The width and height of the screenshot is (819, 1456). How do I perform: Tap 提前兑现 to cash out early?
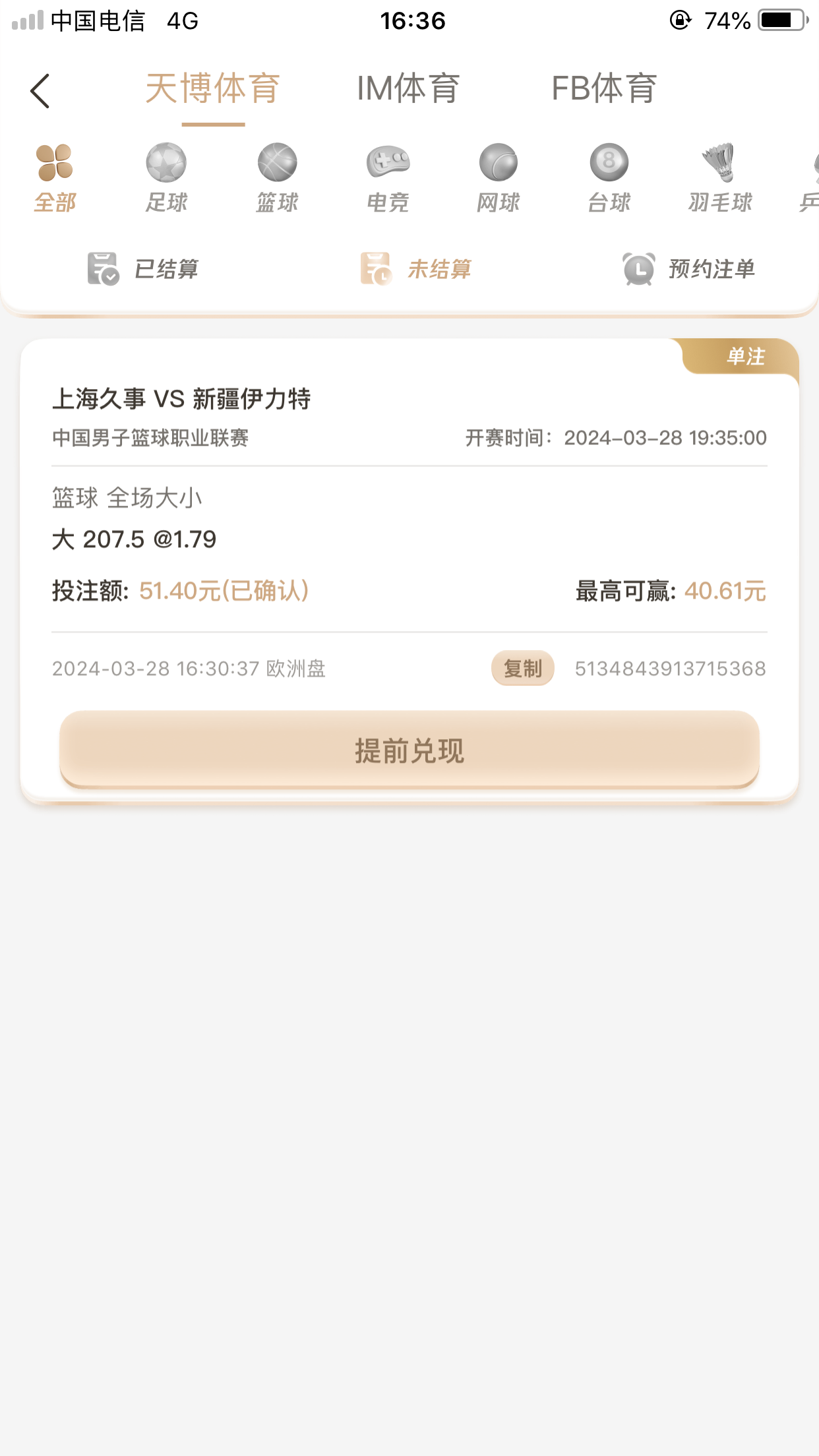click(409, 750)
